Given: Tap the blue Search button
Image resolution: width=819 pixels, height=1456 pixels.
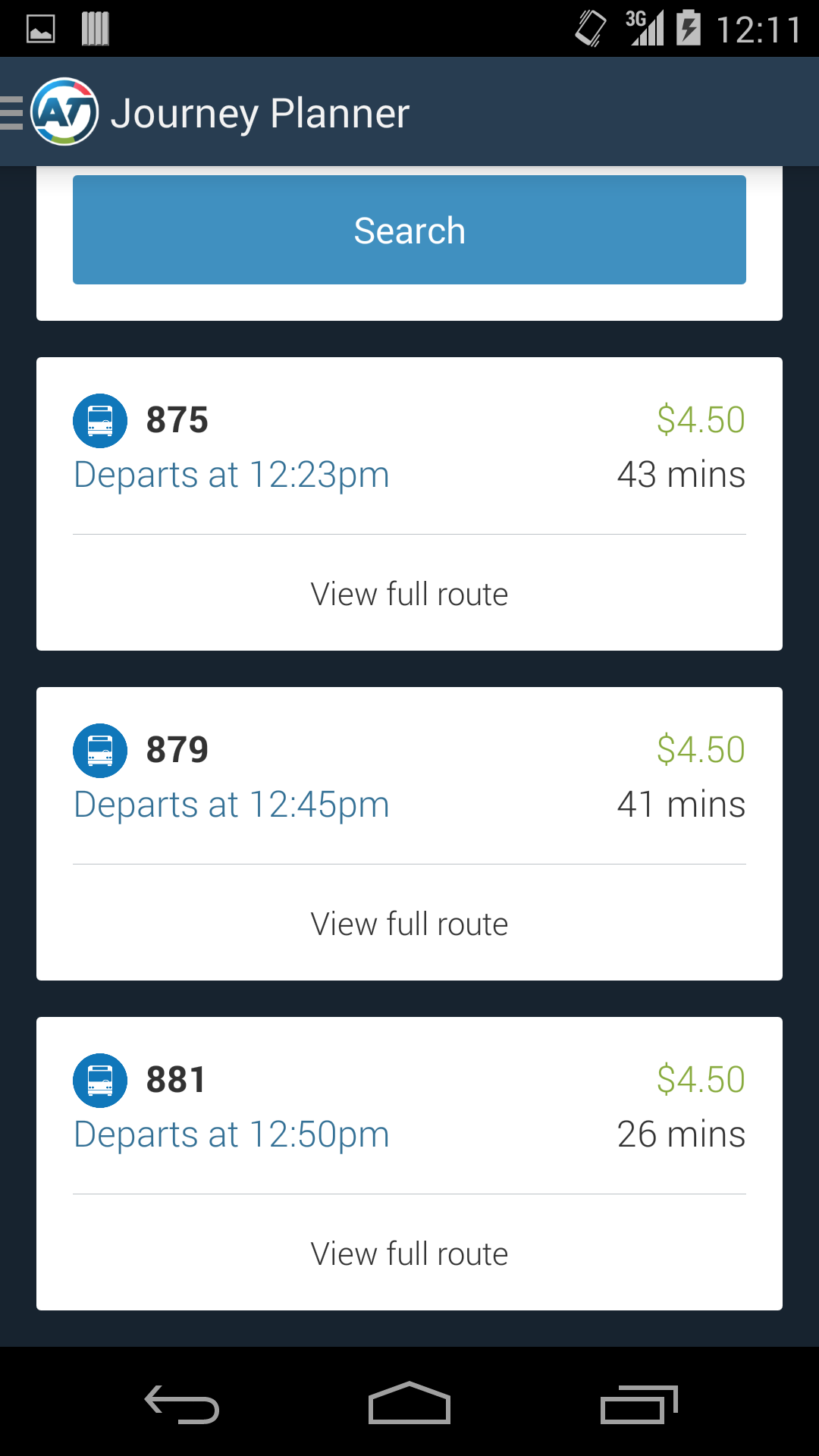Looking at the screenshot, I should coord(409,230).
